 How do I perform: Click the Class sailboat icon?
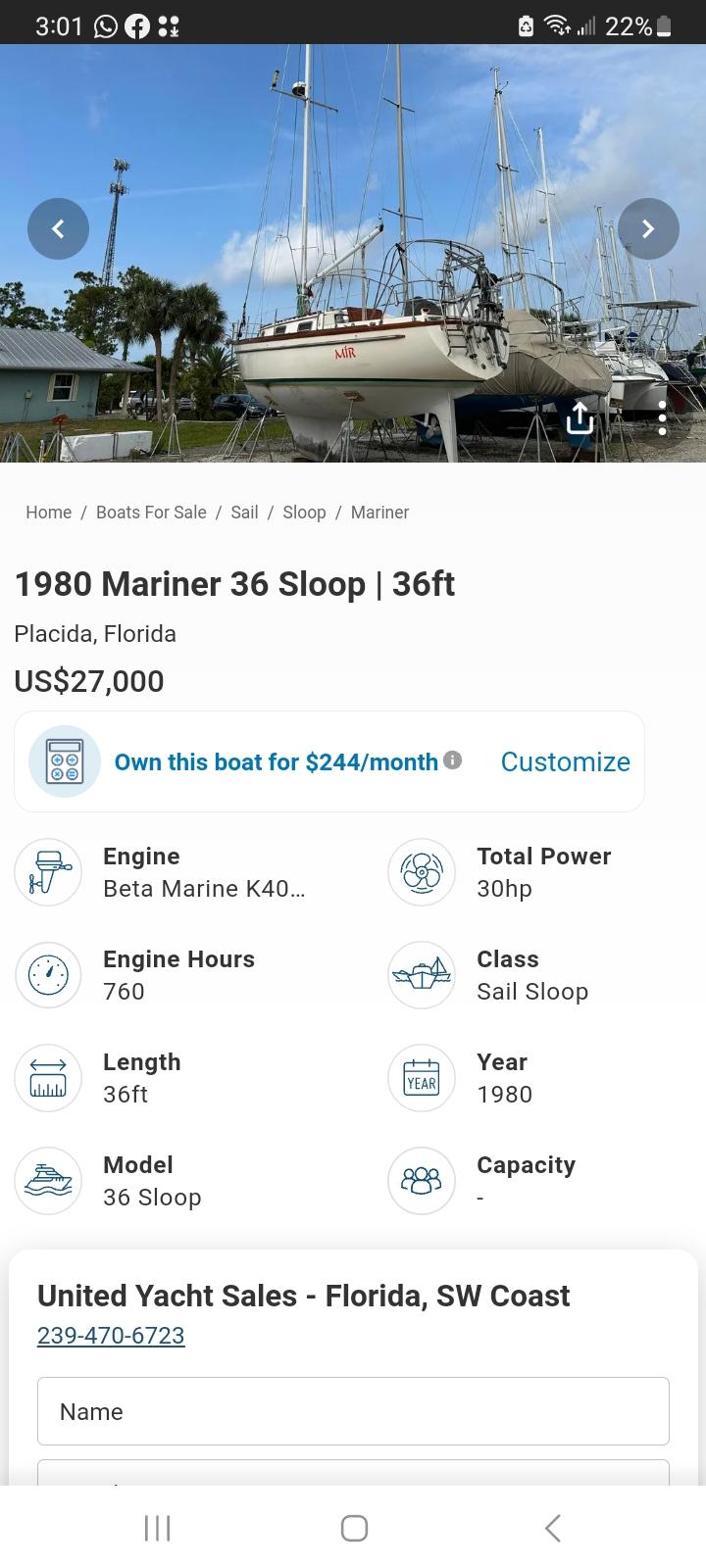pos(422,975)
